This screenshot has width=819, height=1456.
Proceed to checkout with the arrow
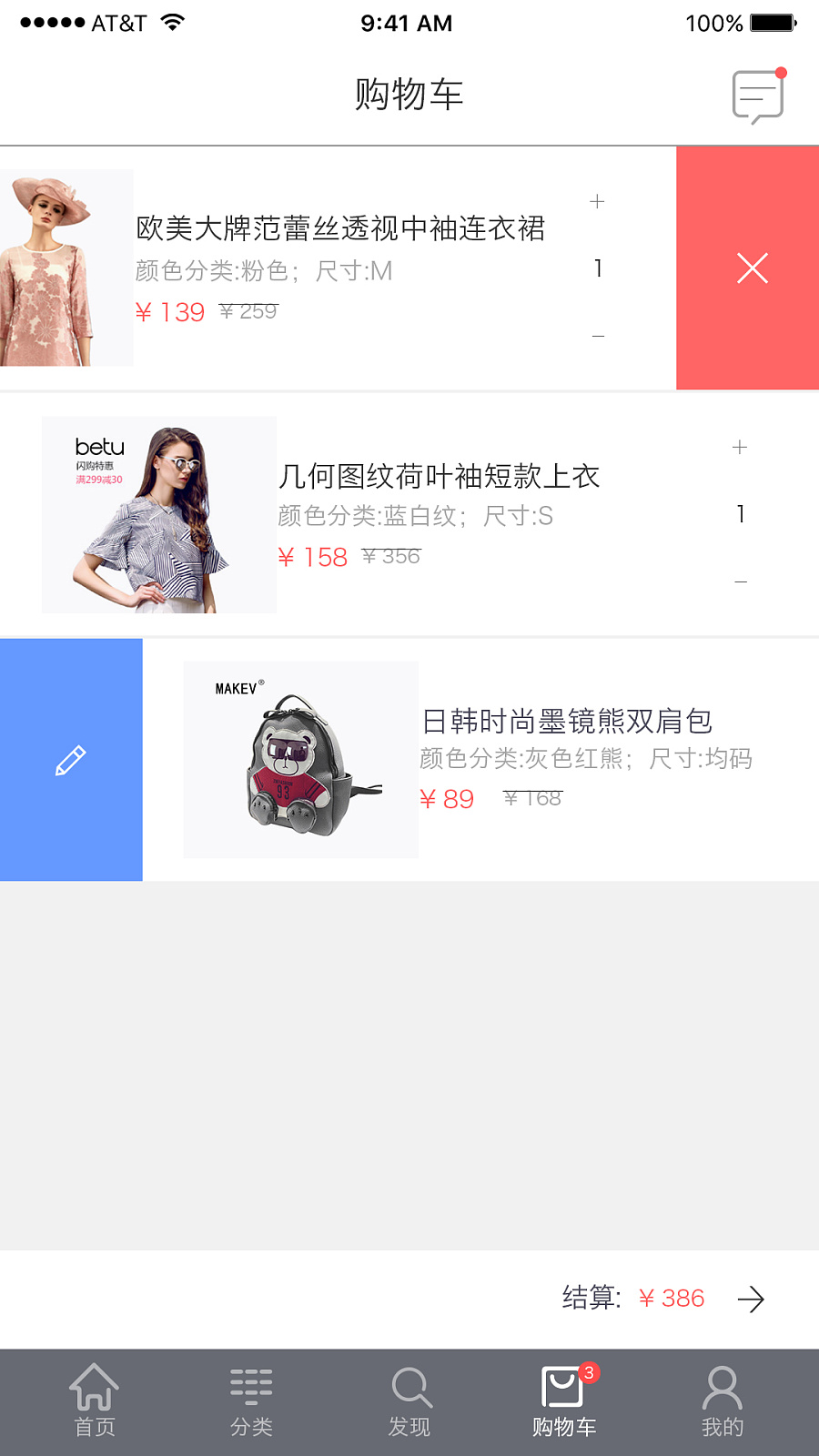751,1299
